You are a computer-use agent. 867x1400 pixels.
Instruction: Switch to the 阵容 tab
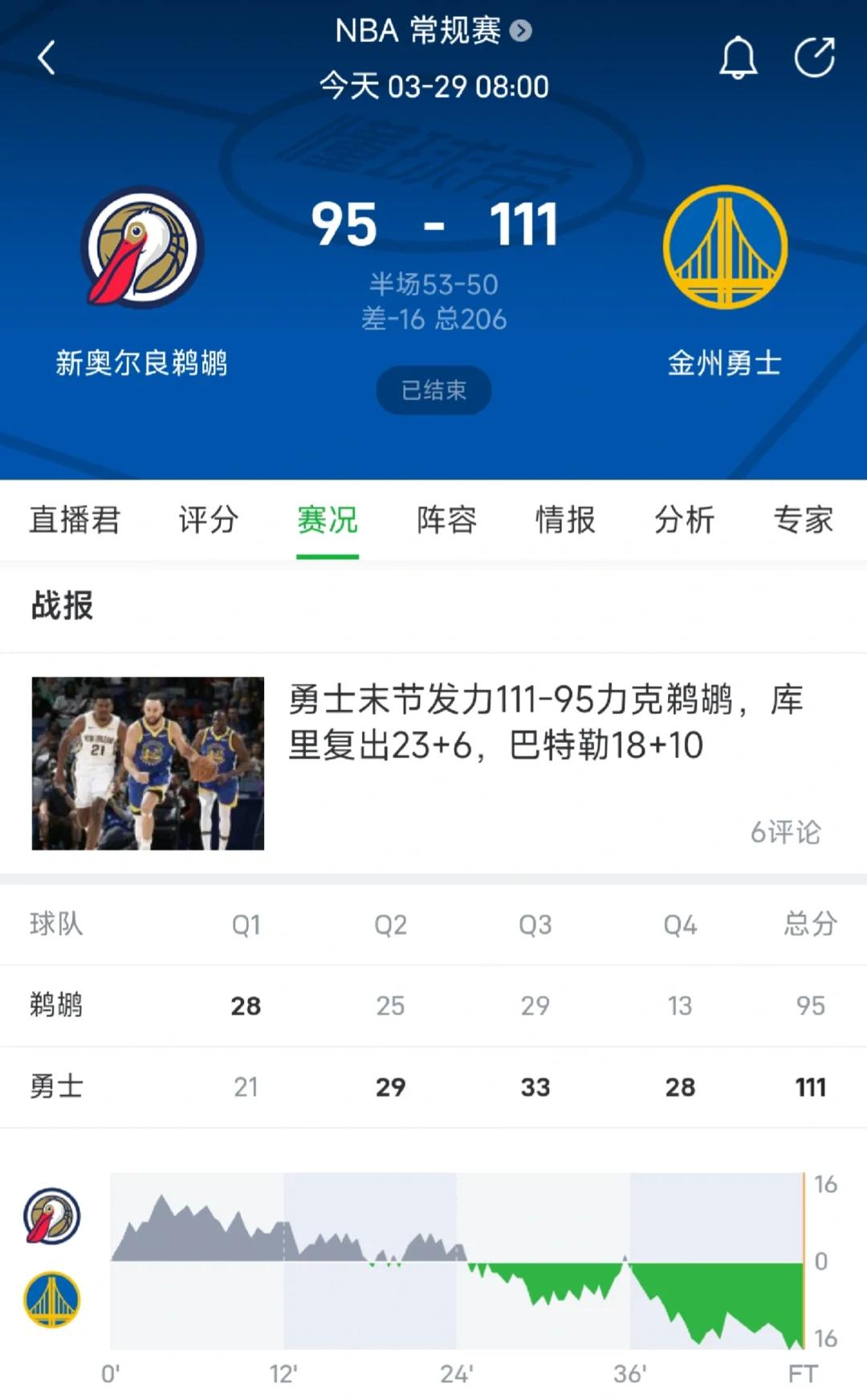pyautogui.click(x=446, y=520)
